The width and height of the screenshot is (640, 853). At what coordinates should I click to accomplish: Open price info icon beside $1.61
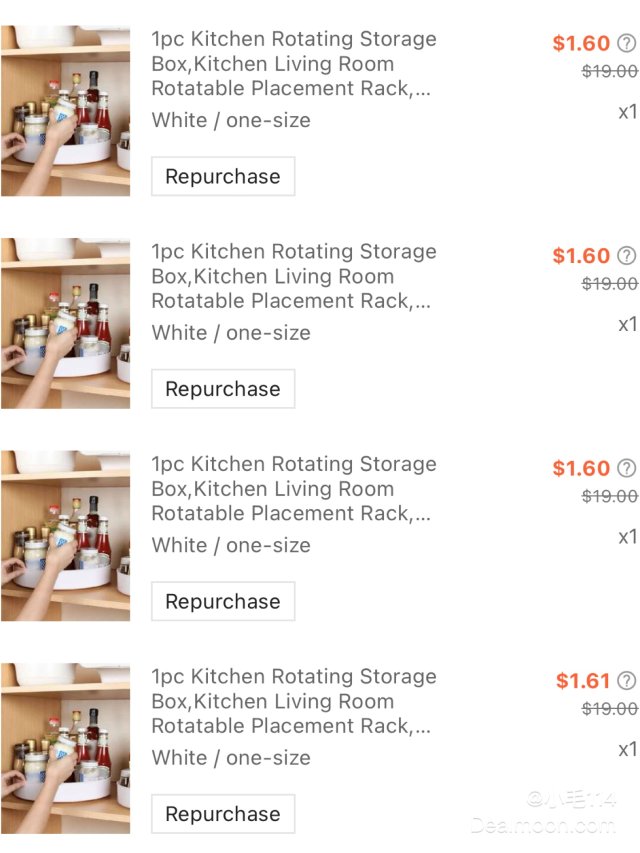[627, 681]
